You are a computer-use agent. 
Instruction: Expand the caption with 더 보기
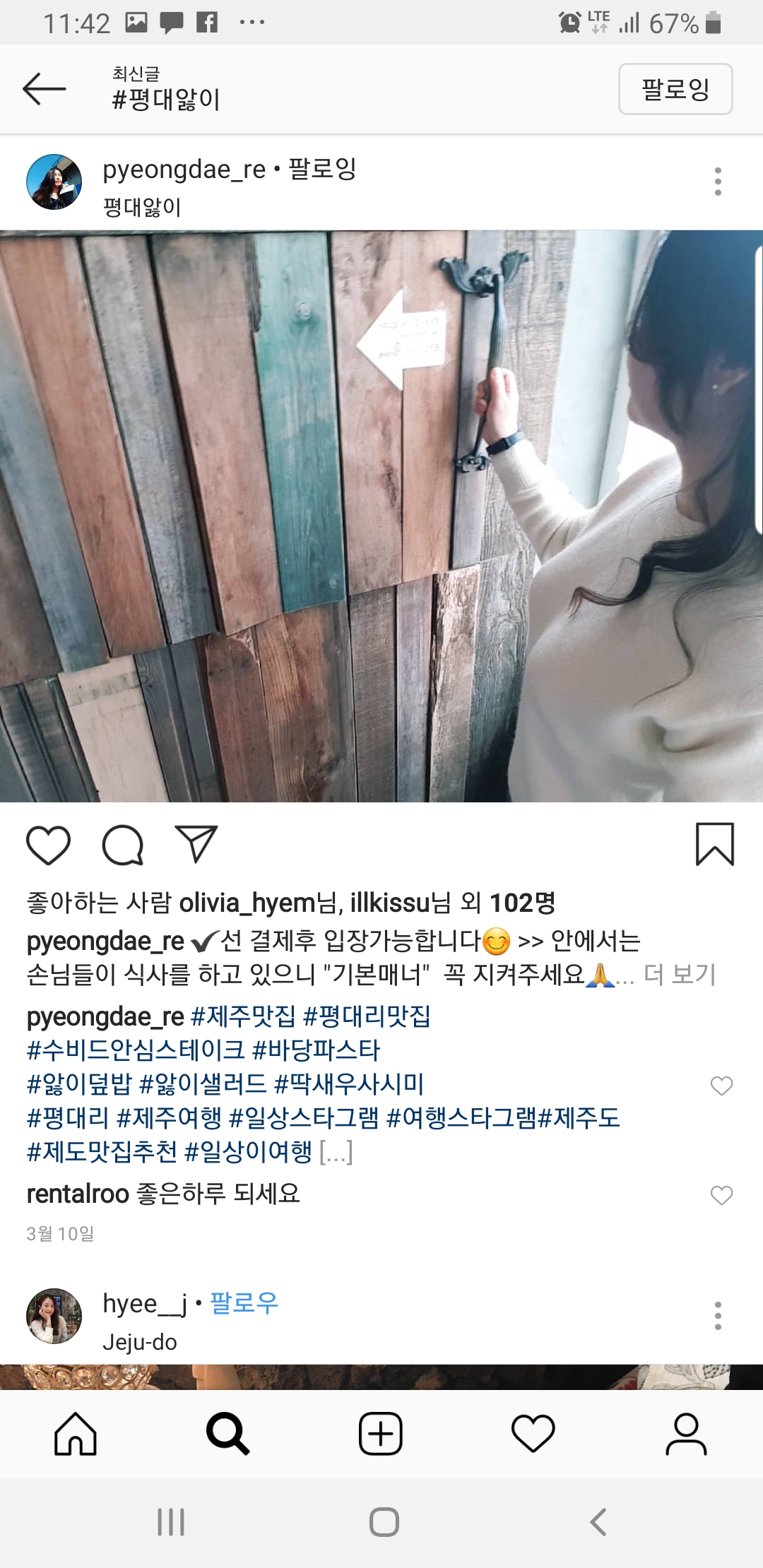680,975
